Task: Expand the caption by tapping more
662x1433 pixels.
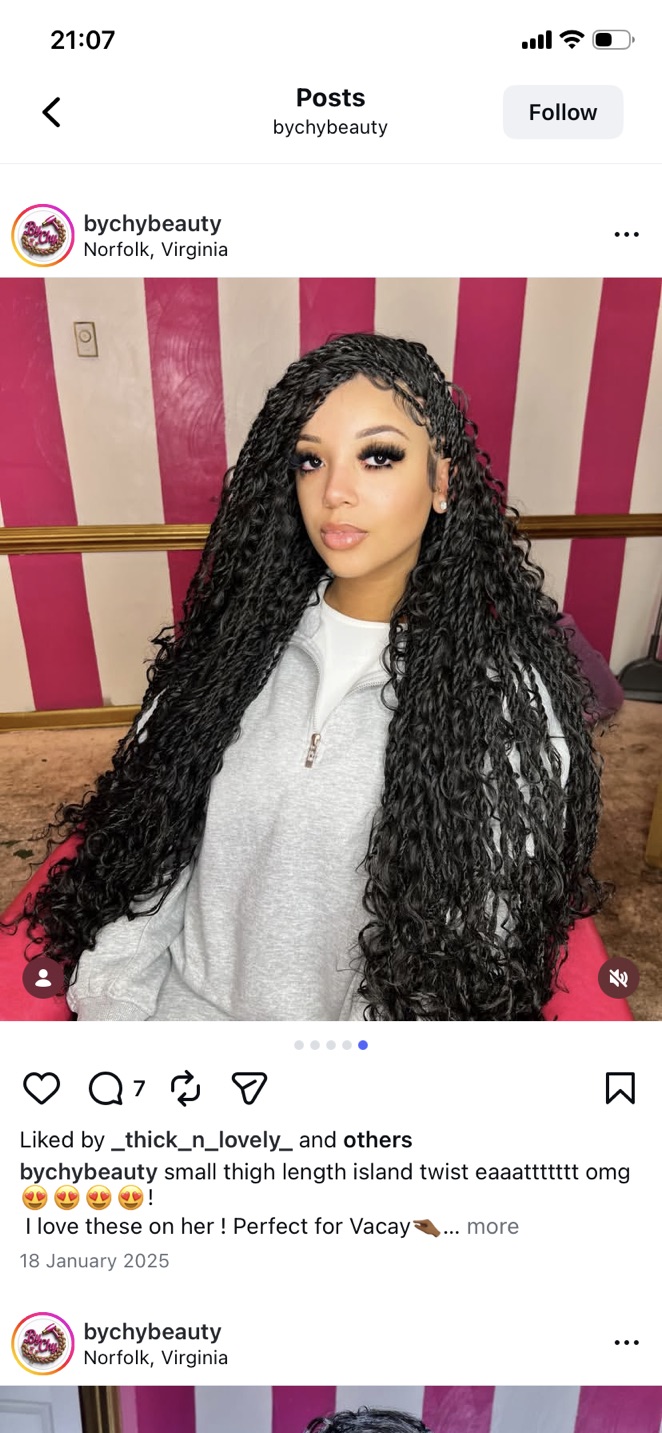Action: (x=493, y=1226)
